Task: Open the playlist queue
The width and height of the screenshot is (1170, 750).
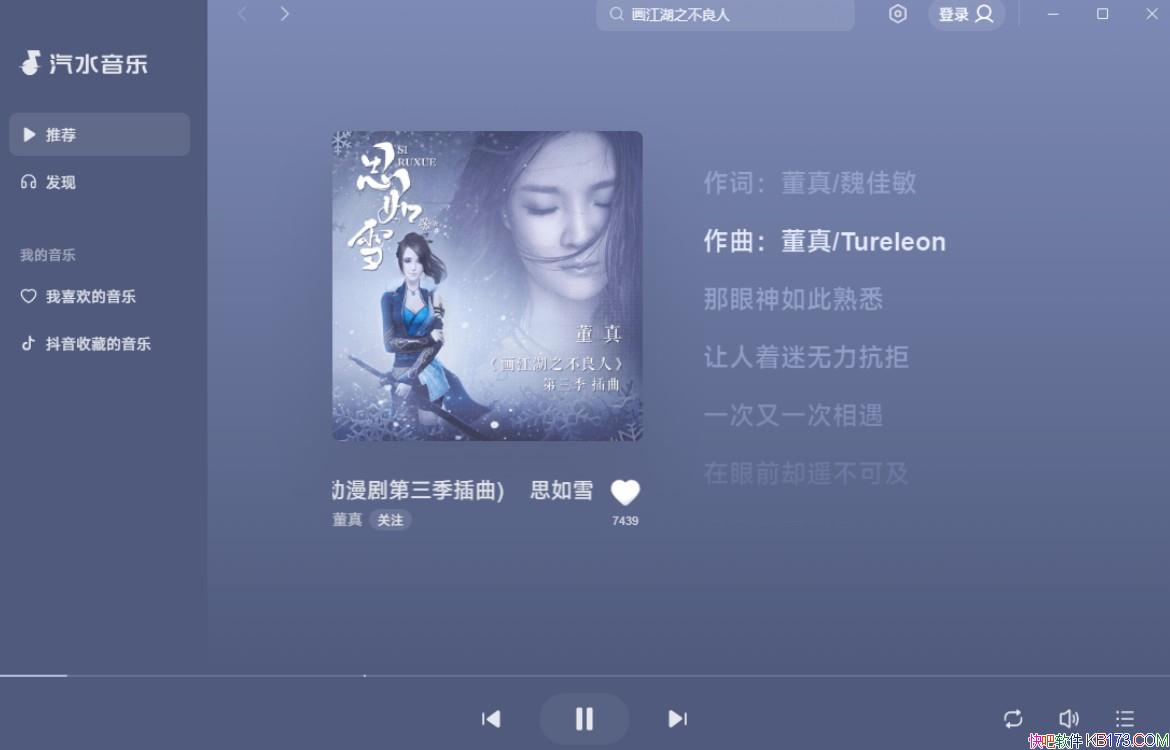Action: (x=1125, y=719)
